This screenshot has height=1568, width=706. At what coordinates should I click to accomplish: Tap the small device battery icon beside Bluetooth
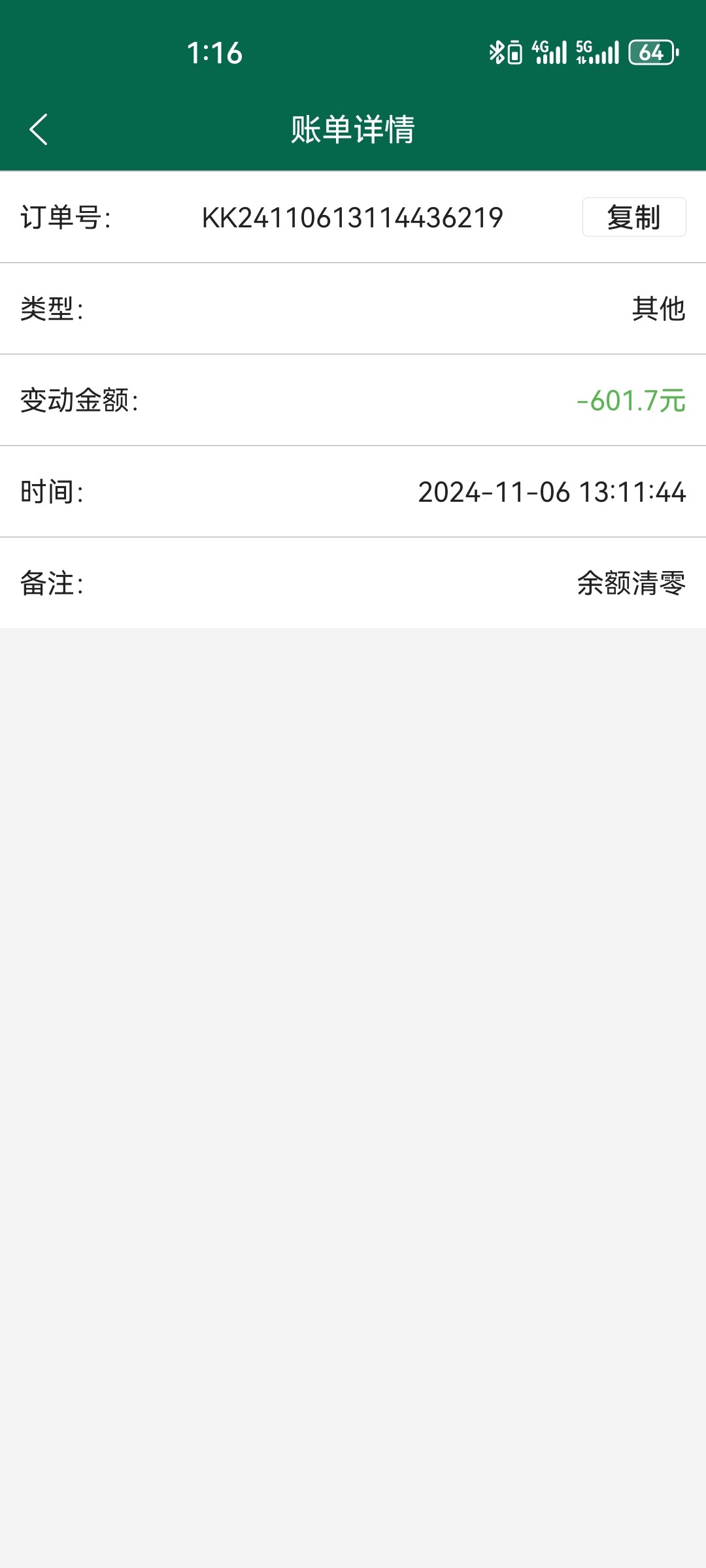(x=514, y=54)
